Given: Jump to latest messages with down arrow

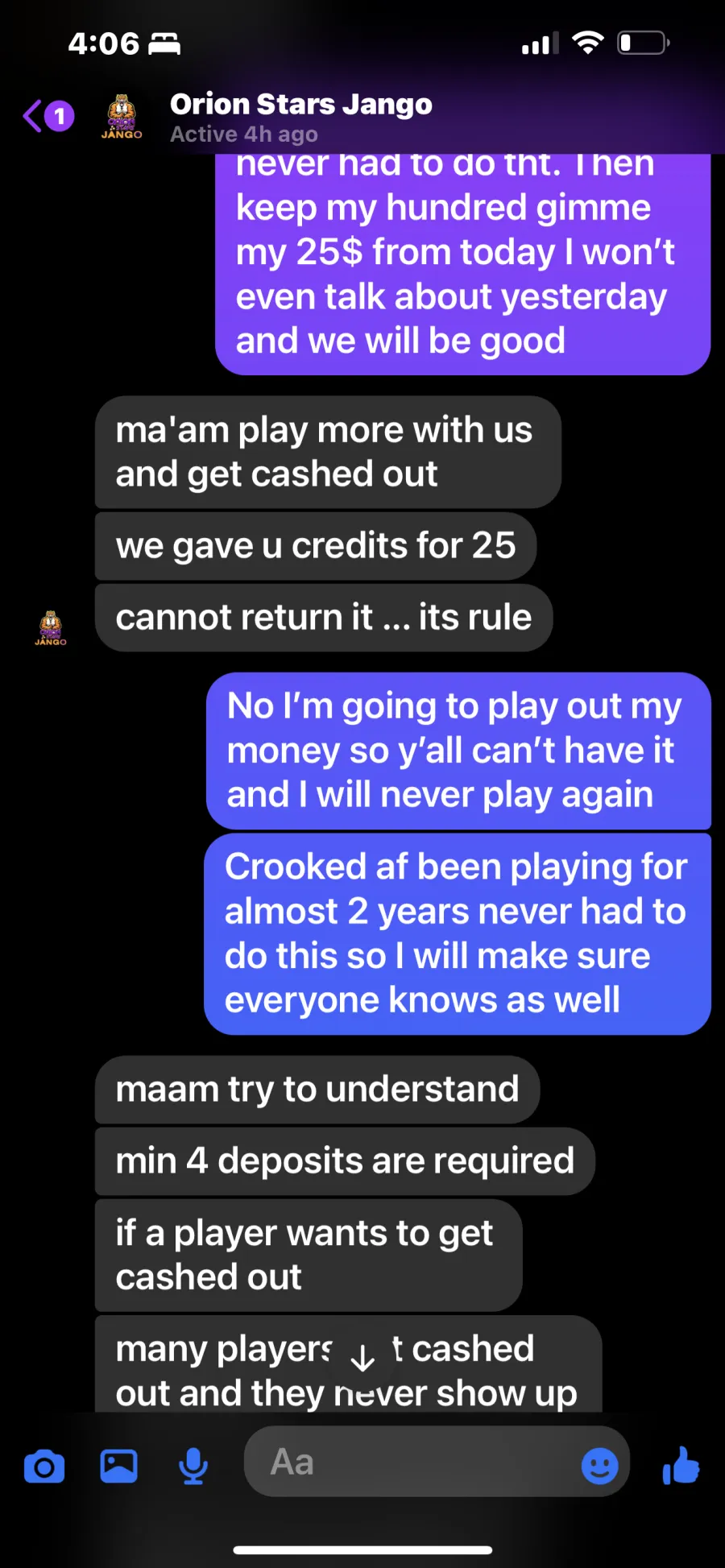Looking at the screenshot, I should click(363, 1358).
